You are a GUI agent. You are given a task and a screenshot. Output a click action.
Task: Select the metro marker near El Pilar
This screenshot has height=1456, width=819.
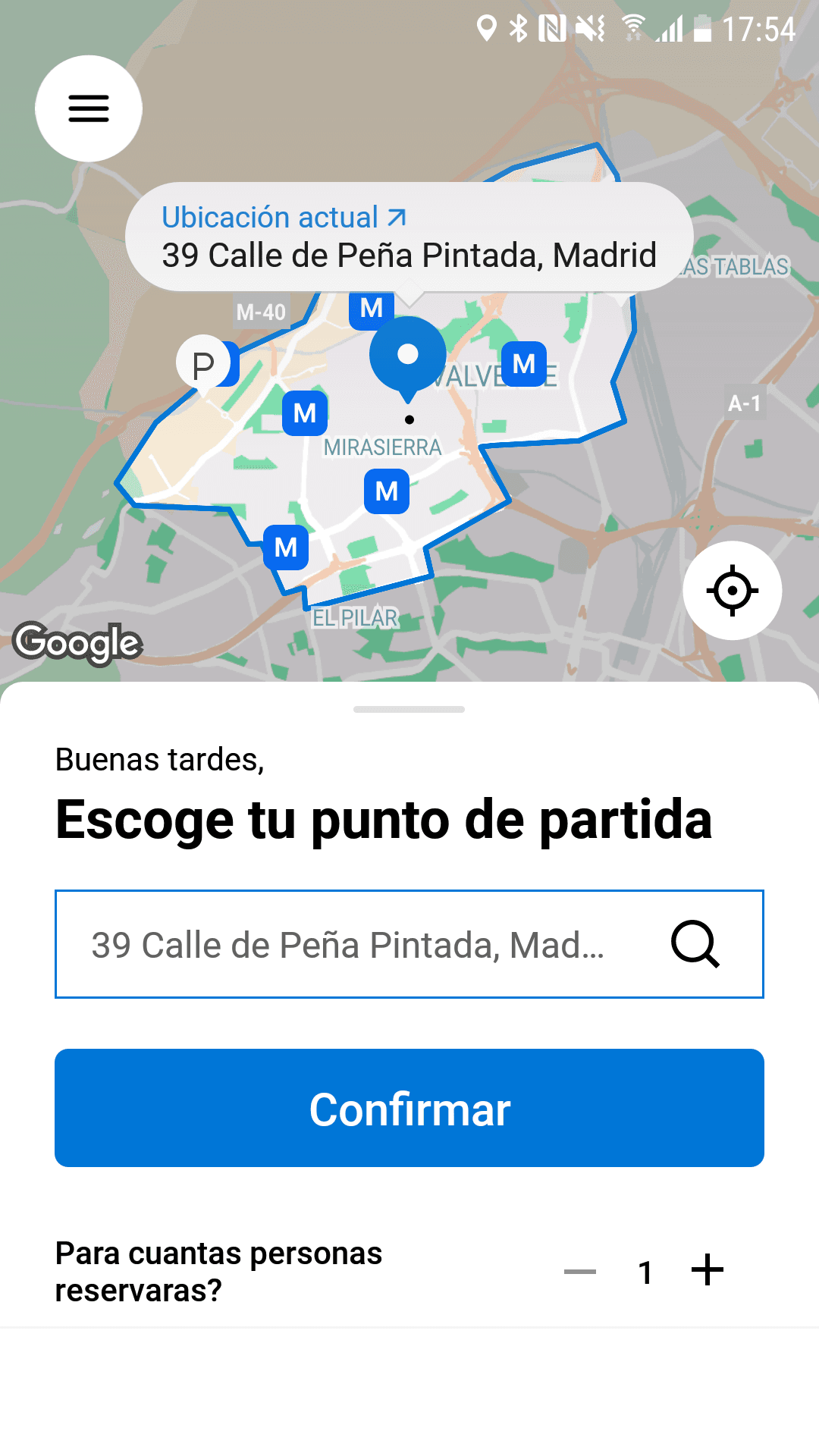pos(286,547)
